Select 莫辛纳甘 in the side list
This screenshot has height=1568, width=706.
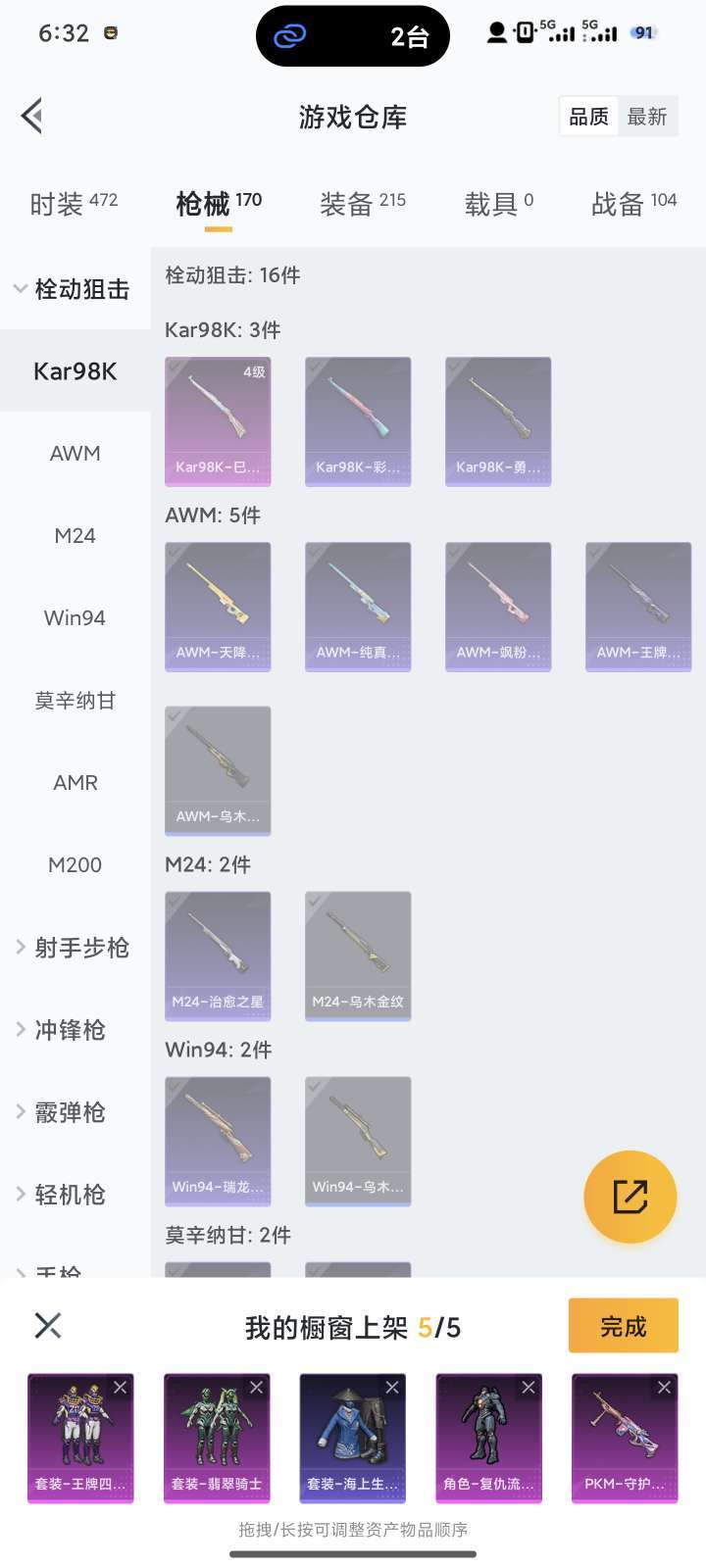click(76, 701)
